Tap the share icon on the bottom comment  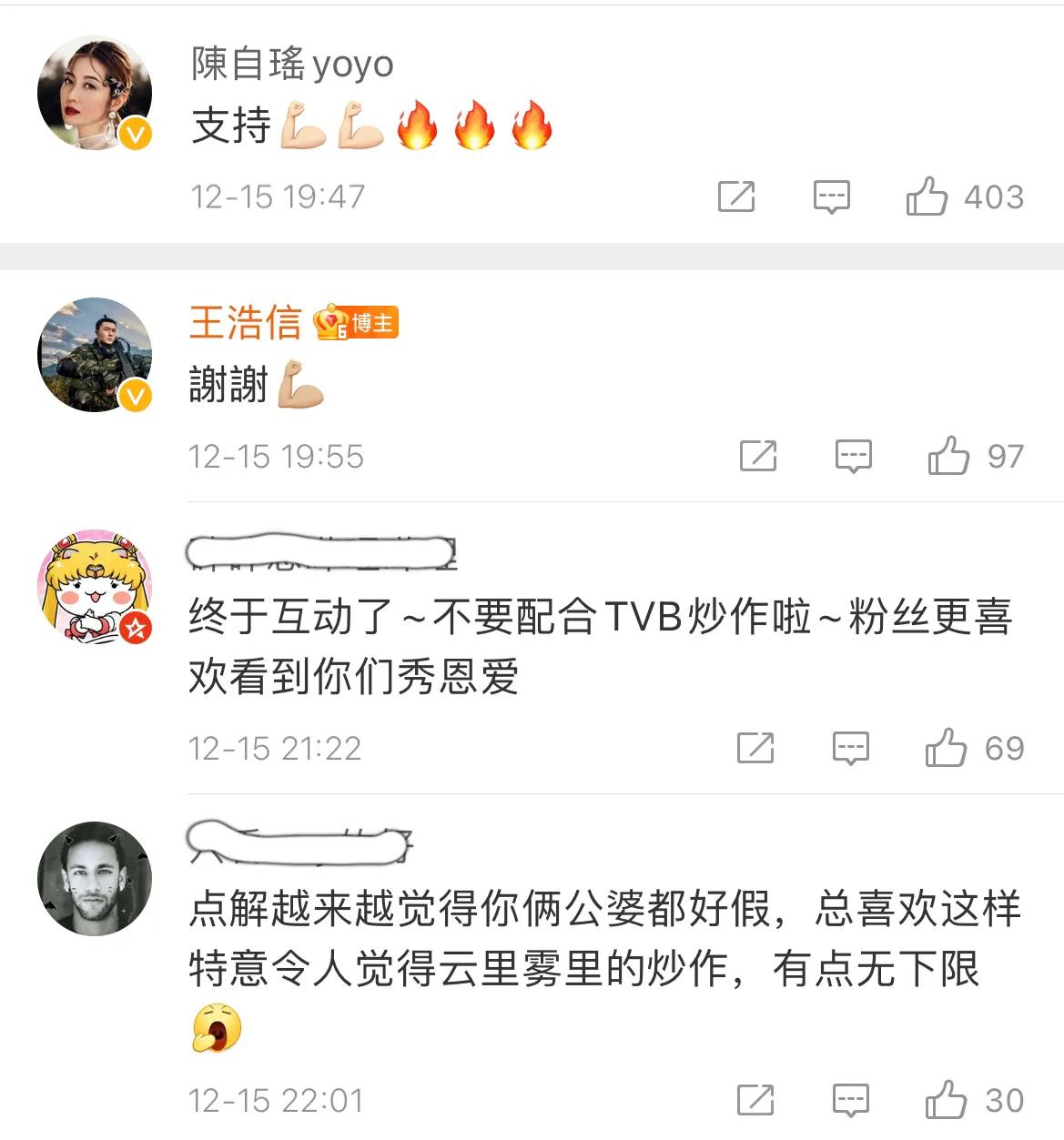pyautogui.click(x=754, y=1099)
